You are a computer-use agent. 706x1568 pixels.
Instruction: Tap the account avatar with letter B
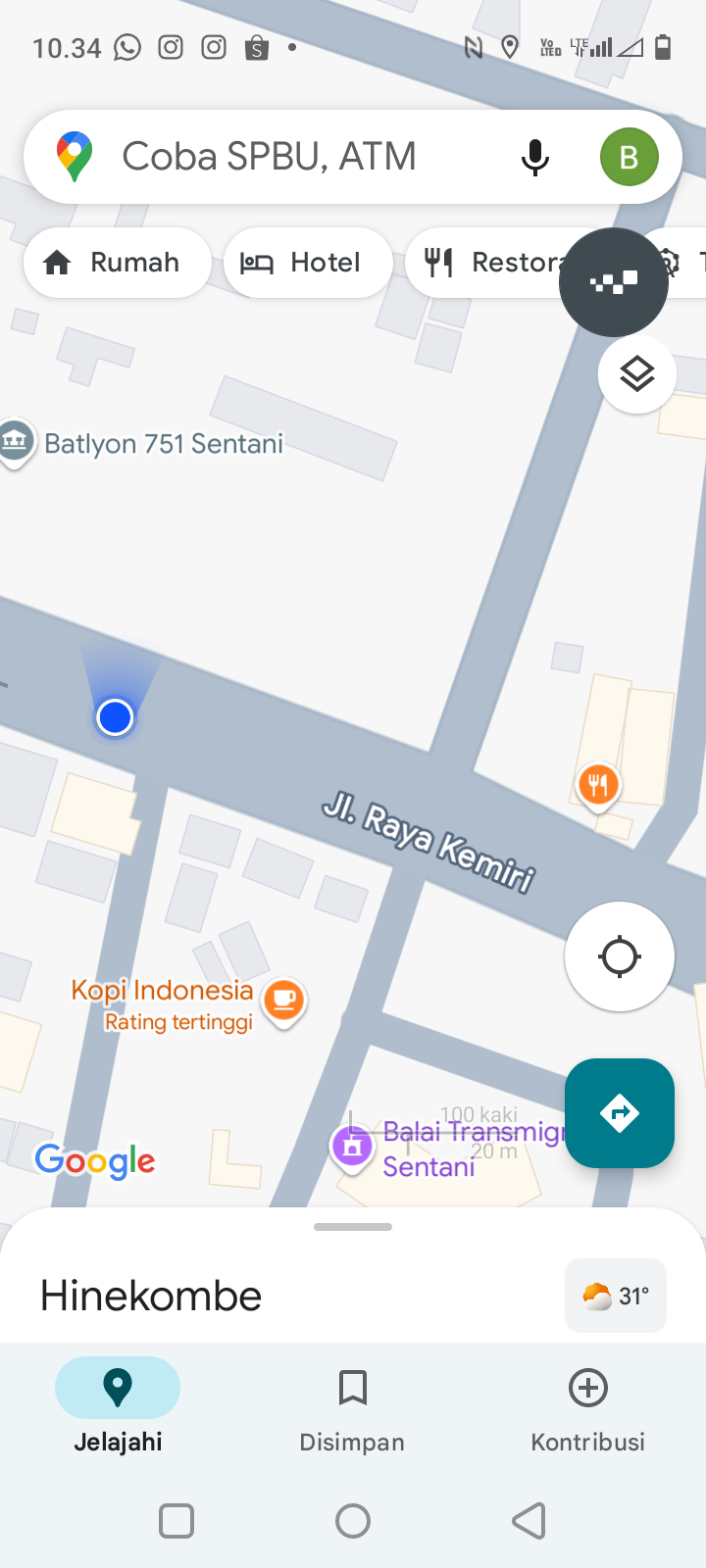coord(629,157)
